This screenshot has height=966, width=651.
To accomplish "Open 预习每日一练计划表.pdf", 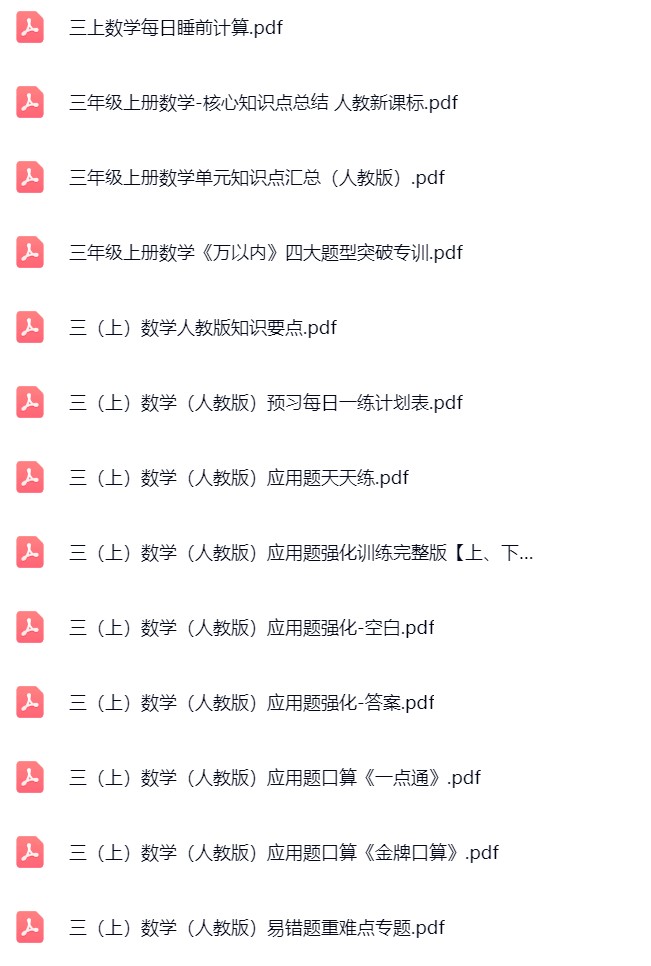I will pos(265,403).
